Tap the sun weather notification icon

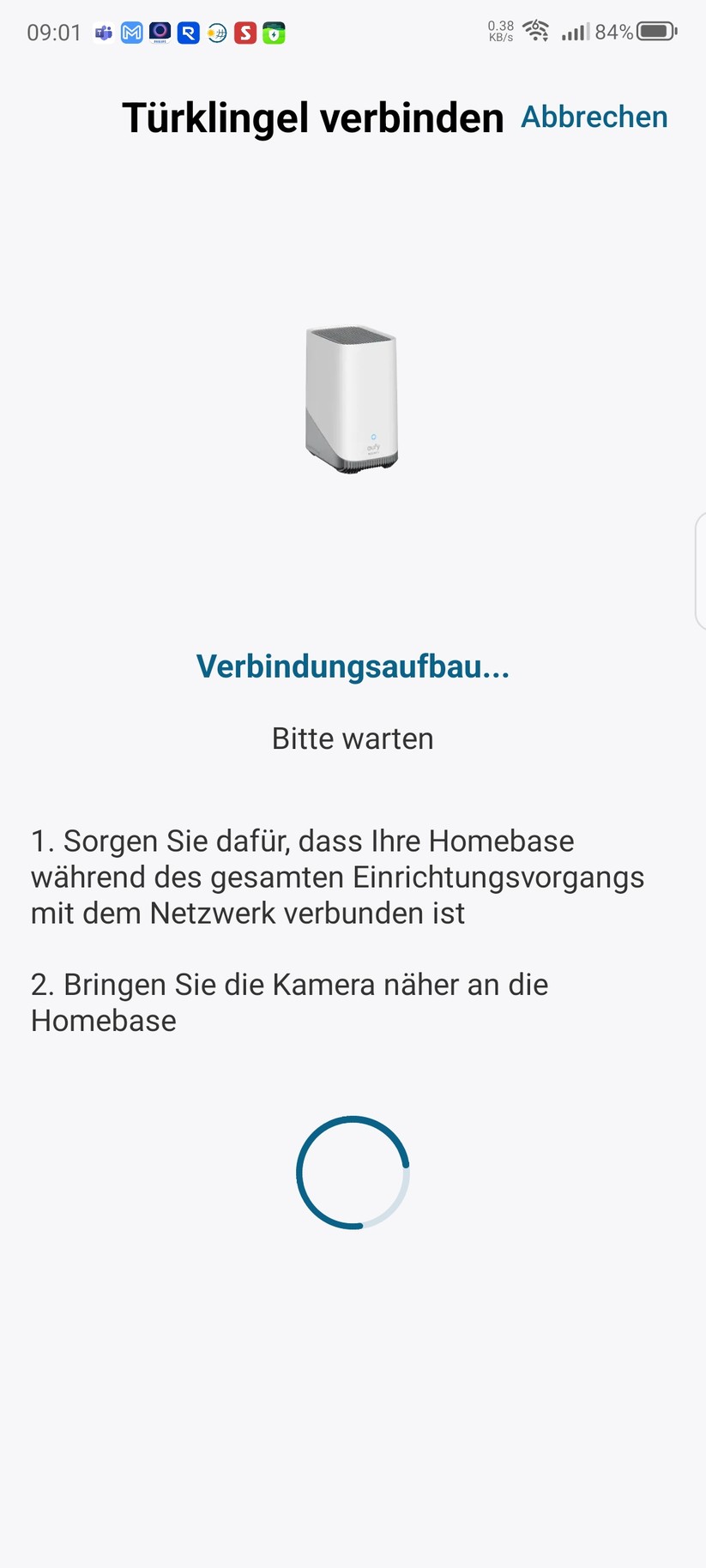tap(217, 32)
